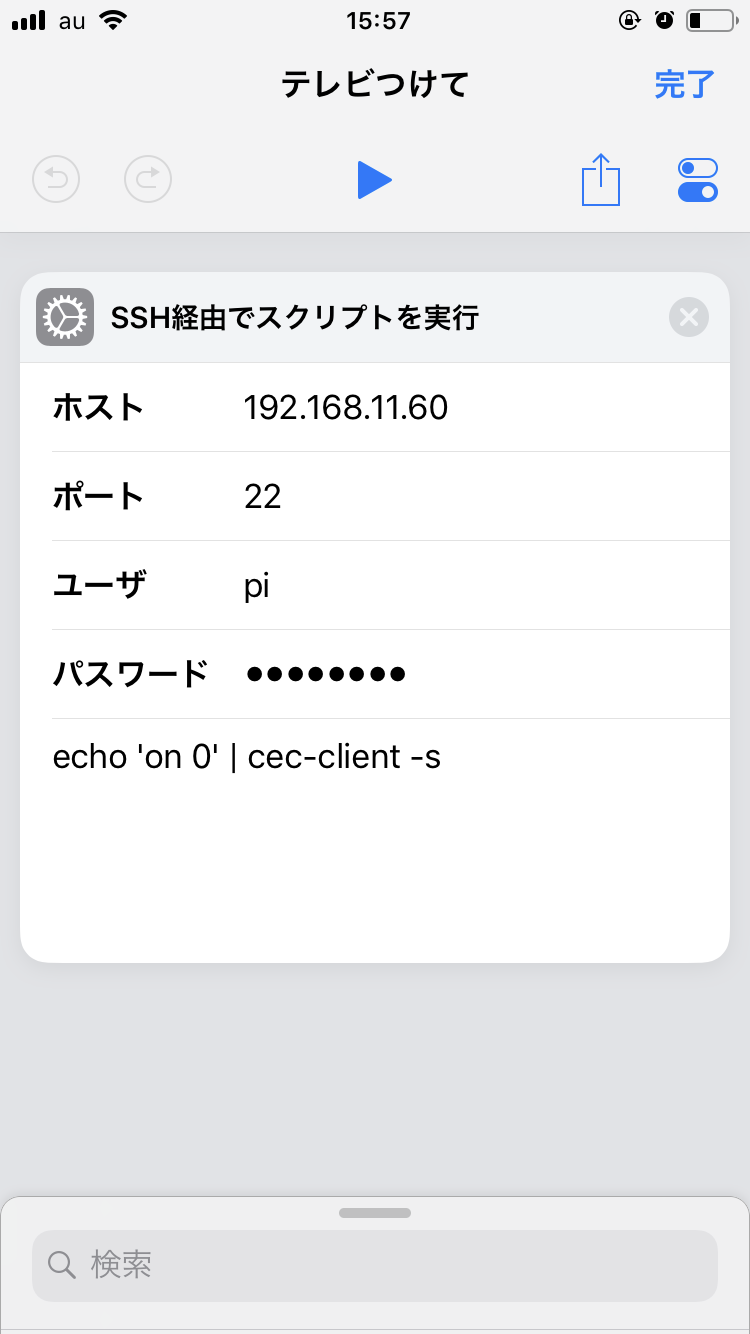Remove the SSH action with the X button
This screenshot has height=1334, width=750.
point(688,317)
